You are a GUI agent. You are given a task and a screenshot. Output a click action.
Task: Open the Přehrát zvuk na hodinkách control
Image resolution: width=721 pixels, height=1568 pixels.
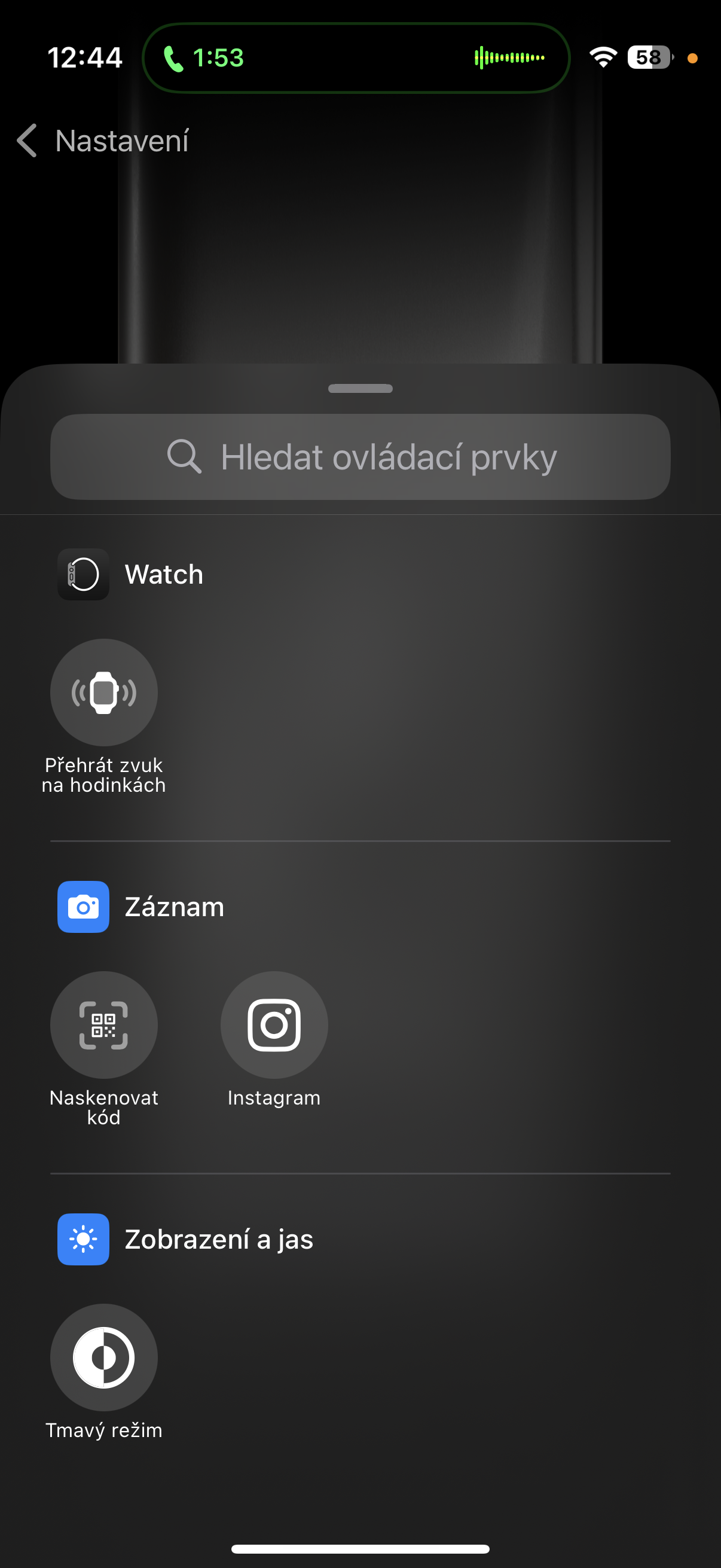(x=103, y=693)
